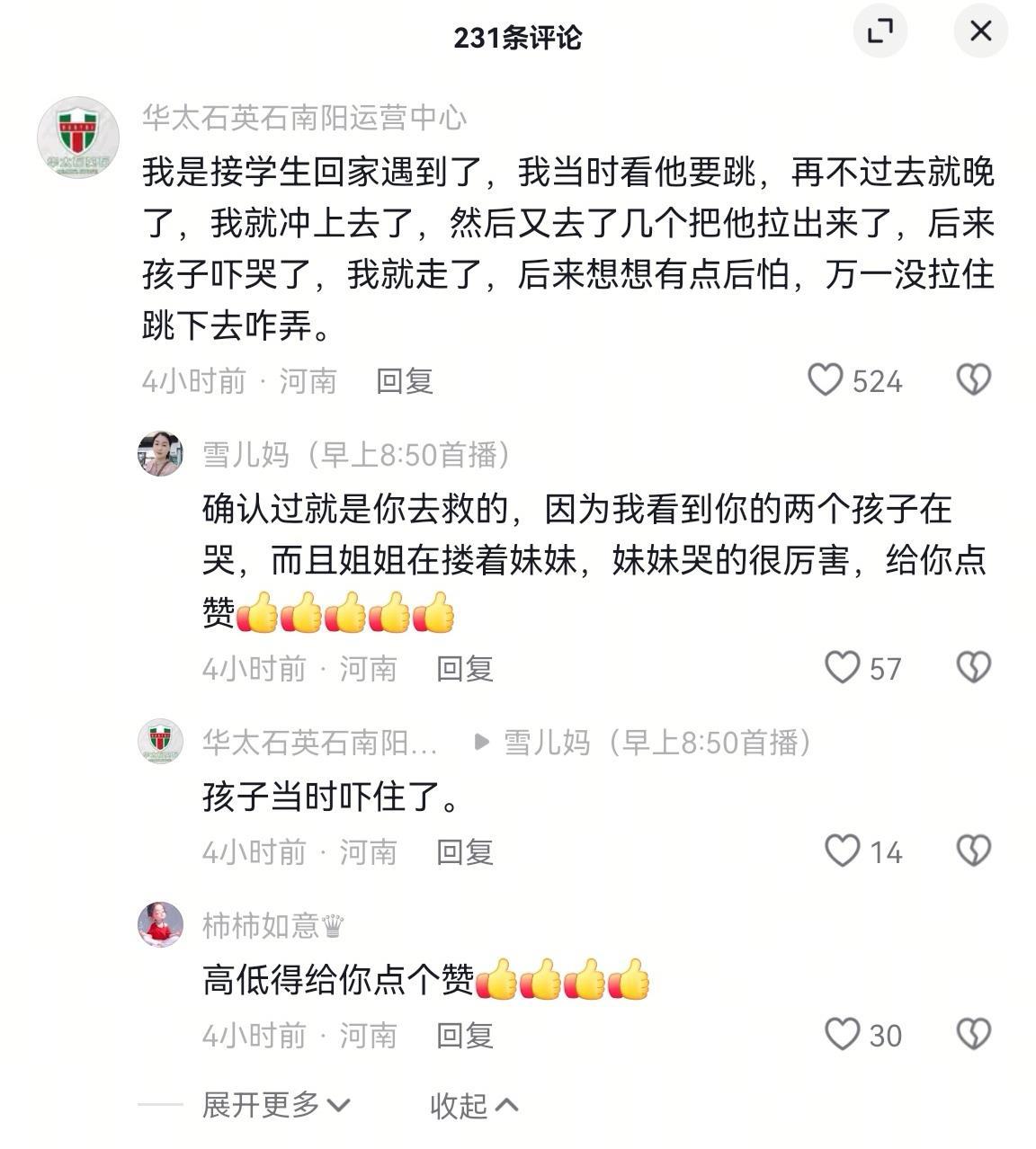Open 雪儿妈's profile avatar
Viewport: 1036px width, 1149px height.
click(160, 453)
